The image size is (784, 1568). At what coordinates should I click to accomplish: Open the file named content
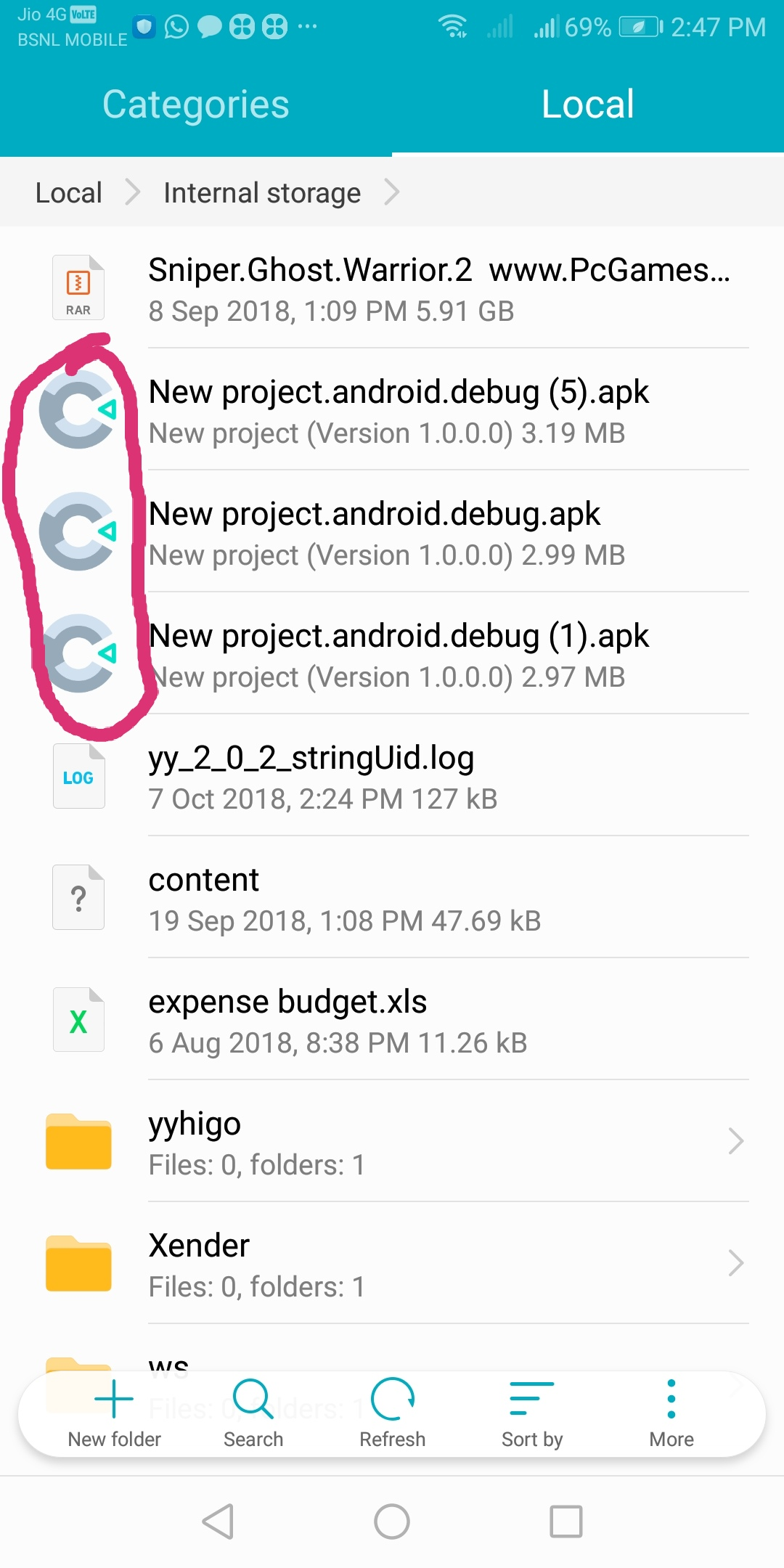click(392, 898)
